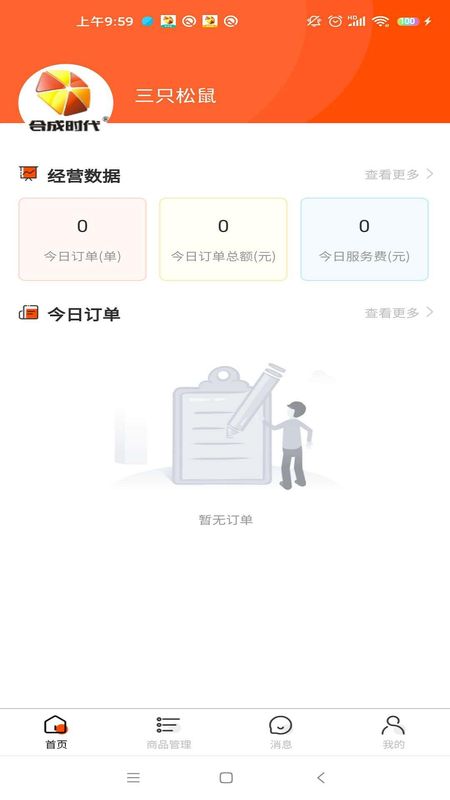450x800 pixels.
Task: Go back with the system back button
Action: (320, 778)
